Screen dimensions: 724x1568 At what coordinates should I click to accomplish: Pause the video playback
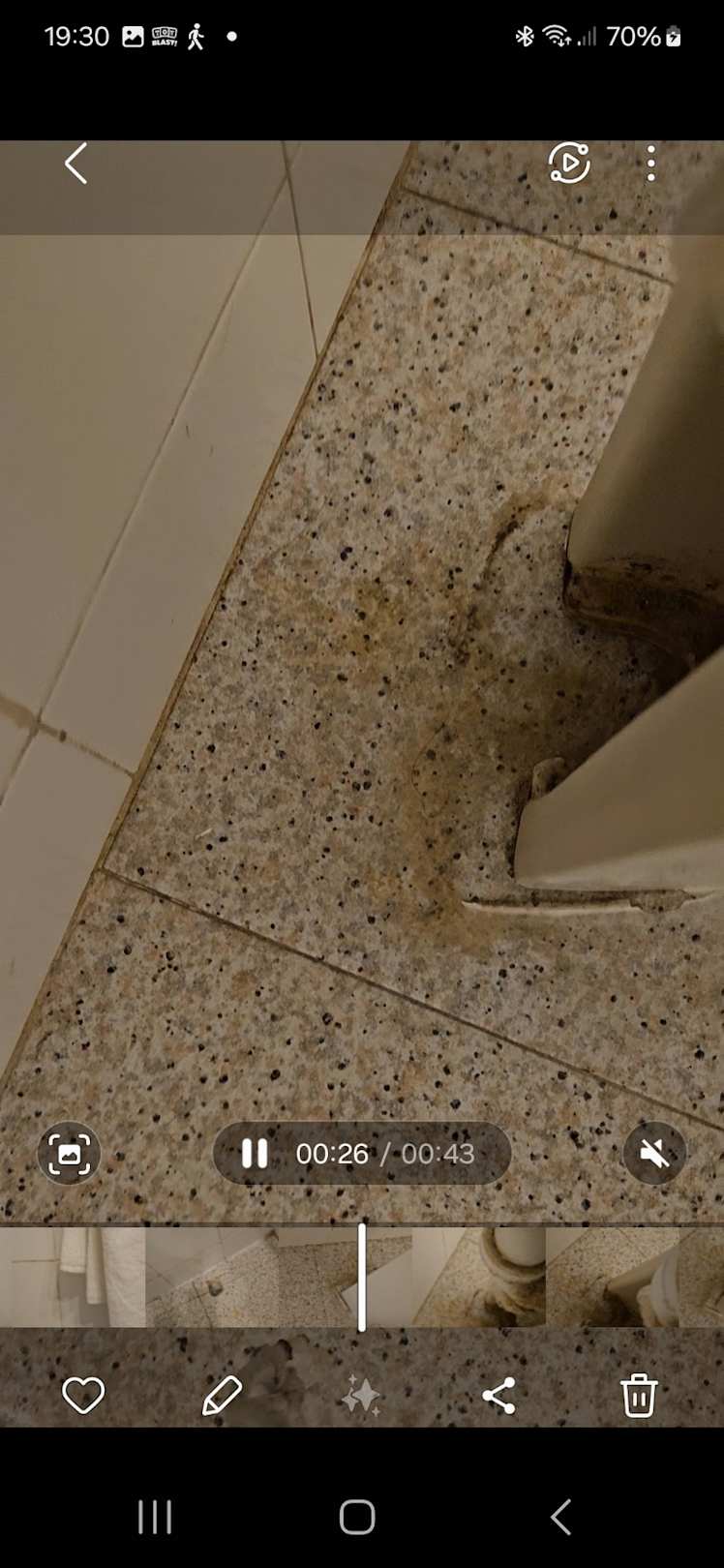pos(255,1154)
